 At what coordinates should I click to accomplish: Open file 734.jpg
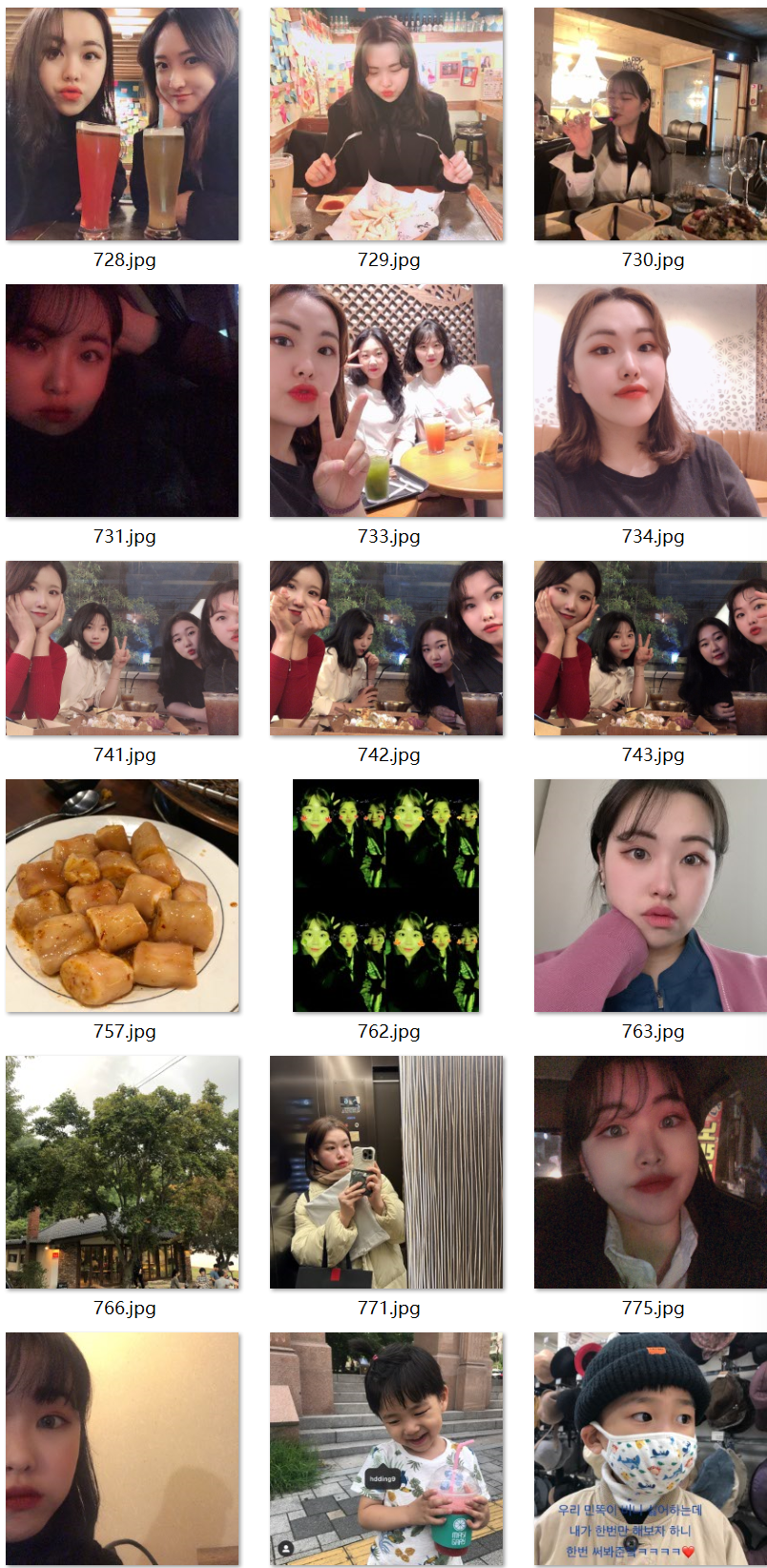(x=651, y=401)
